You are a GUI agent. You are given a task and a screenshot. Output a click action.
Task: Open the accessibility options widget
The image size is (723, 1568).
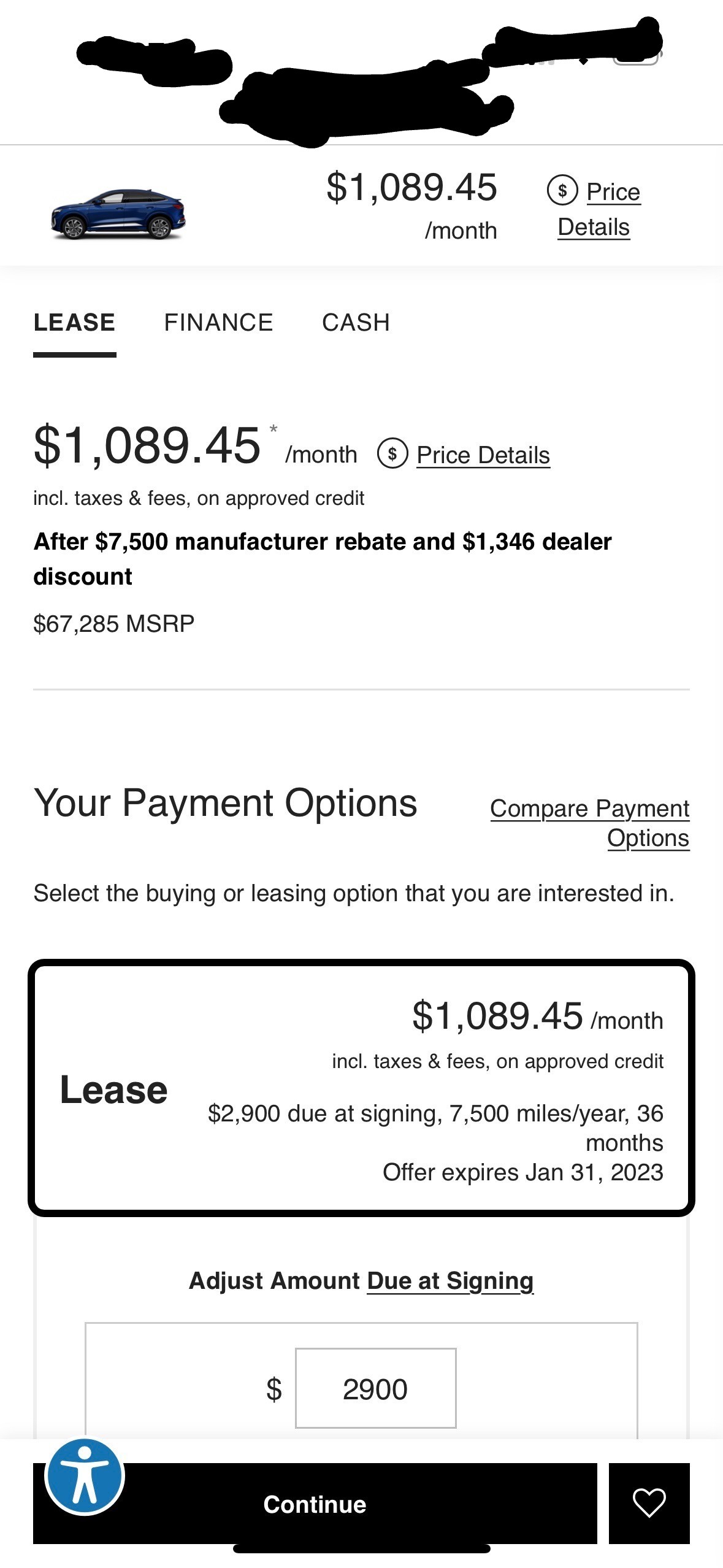click(85, 1477)
